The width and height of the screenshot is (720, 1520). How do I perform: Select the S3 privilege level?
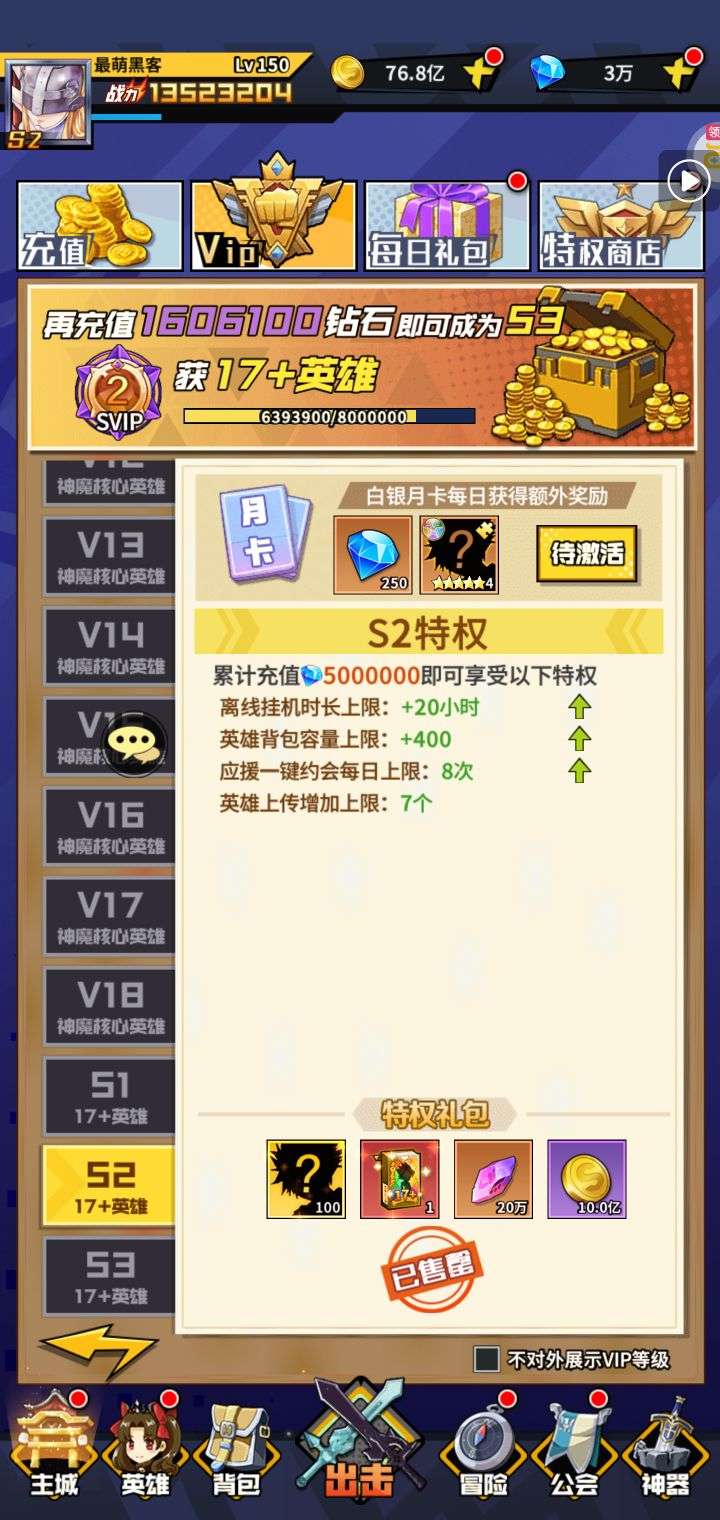click(x=110, y=1277)
